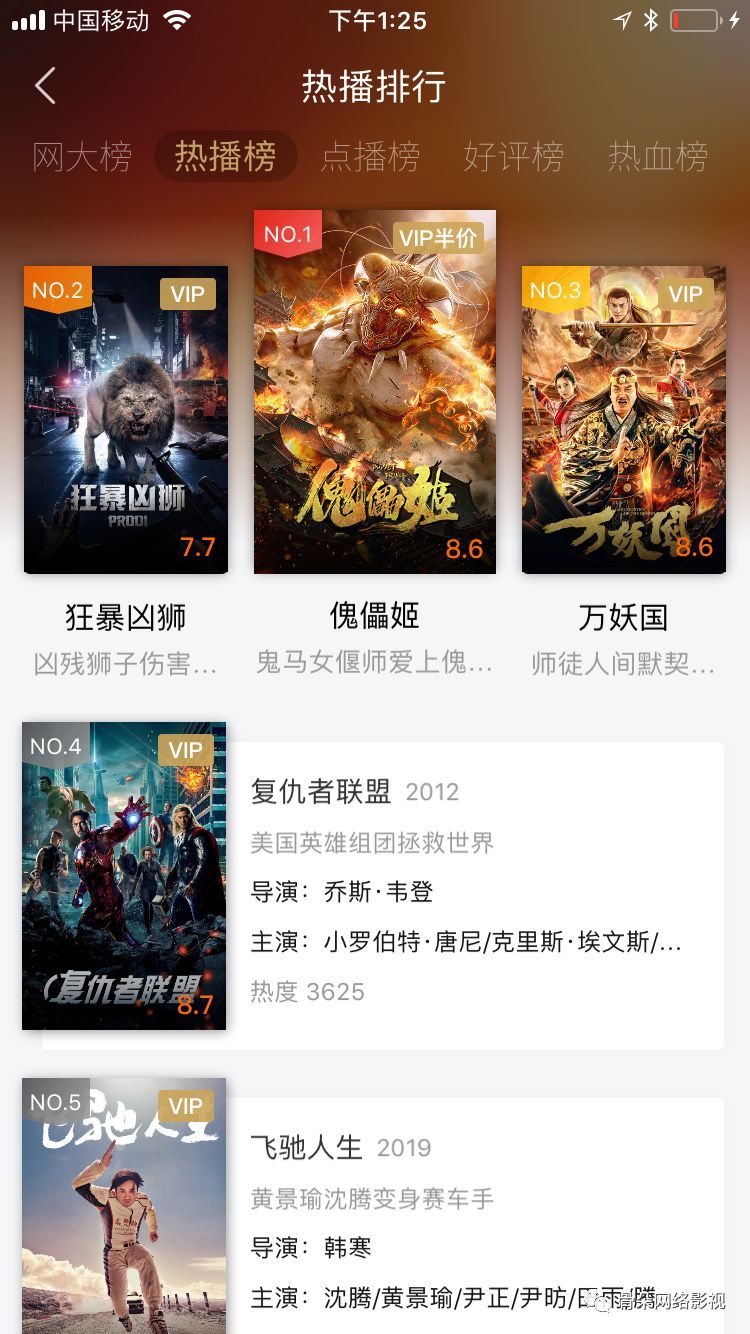Open the 好评榜 tab
750x1334 pixels.
tap(514, 157)
